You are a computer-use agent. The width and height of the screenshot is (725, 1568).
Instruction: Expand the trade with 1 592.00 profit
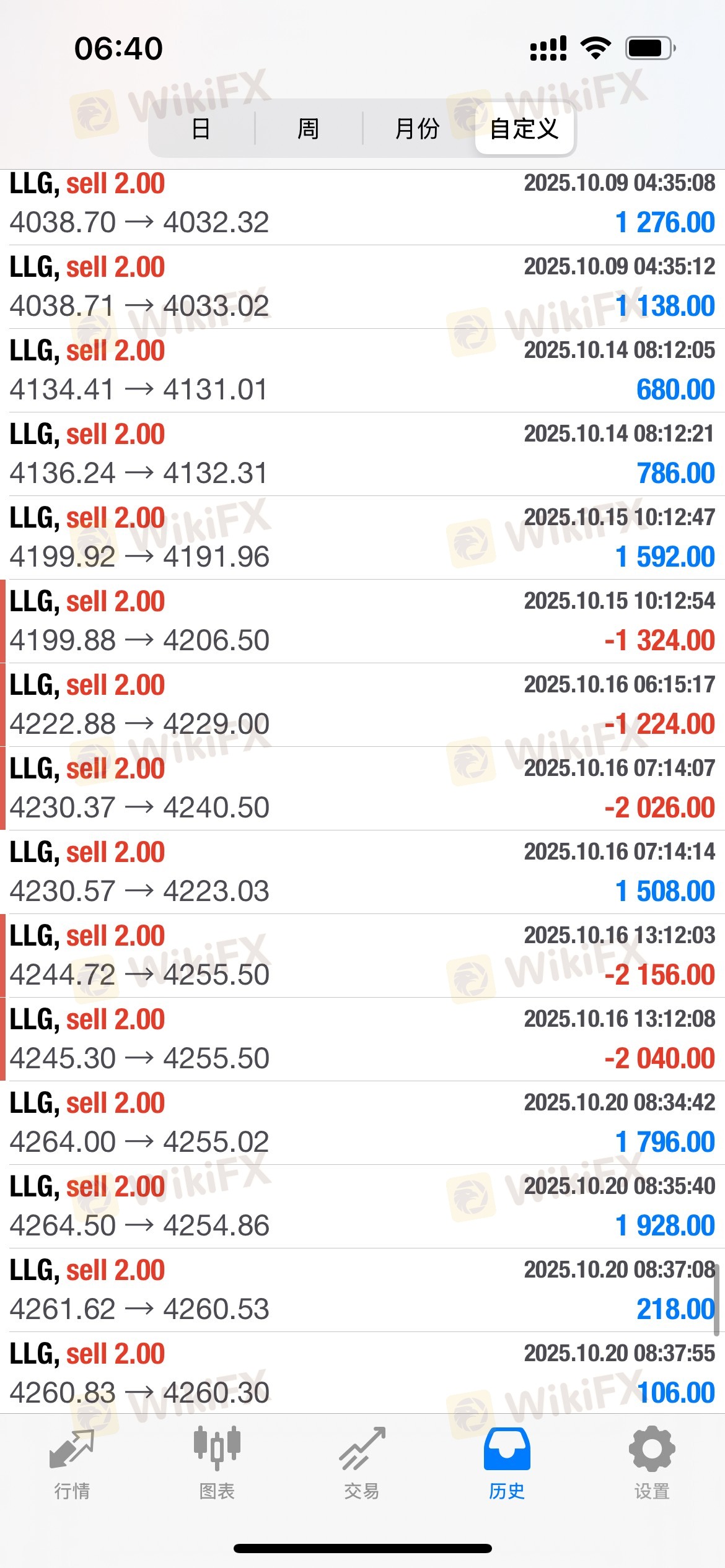tap(362, 538)
